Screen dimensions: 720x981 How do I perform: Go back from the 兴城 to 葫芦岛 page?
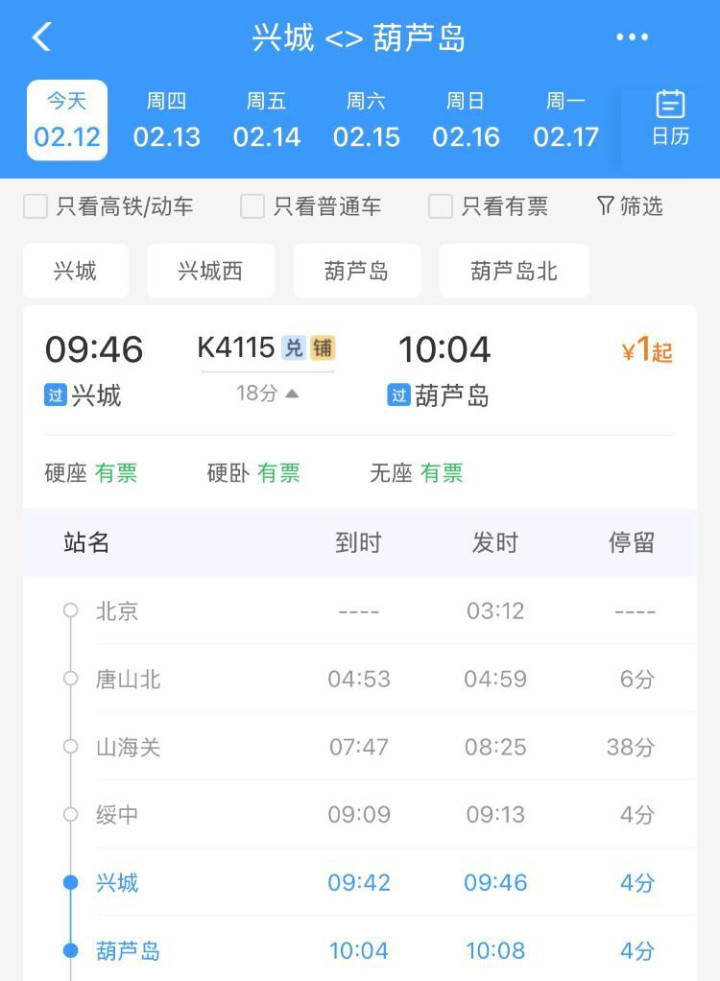(x=41, y=38)
